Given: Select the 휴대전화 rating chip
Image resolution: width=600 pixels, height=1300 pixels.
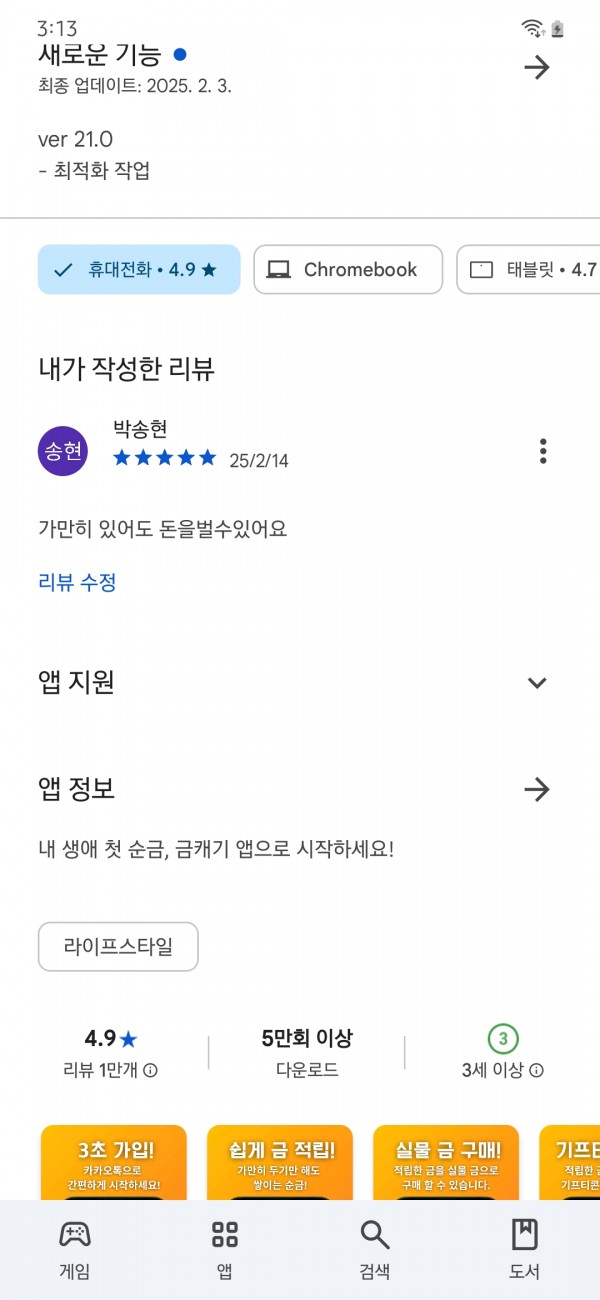Looking at the screenshot, I should tap(139, 270).
